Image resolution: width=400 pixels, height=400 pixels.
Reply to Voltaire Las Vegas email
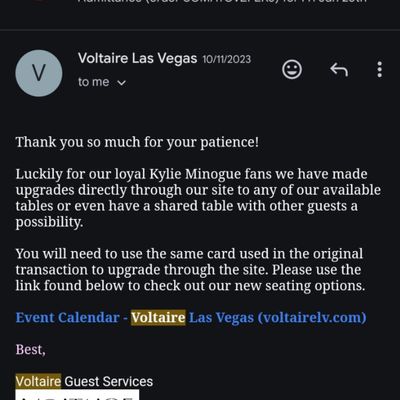tap(339, 70)
